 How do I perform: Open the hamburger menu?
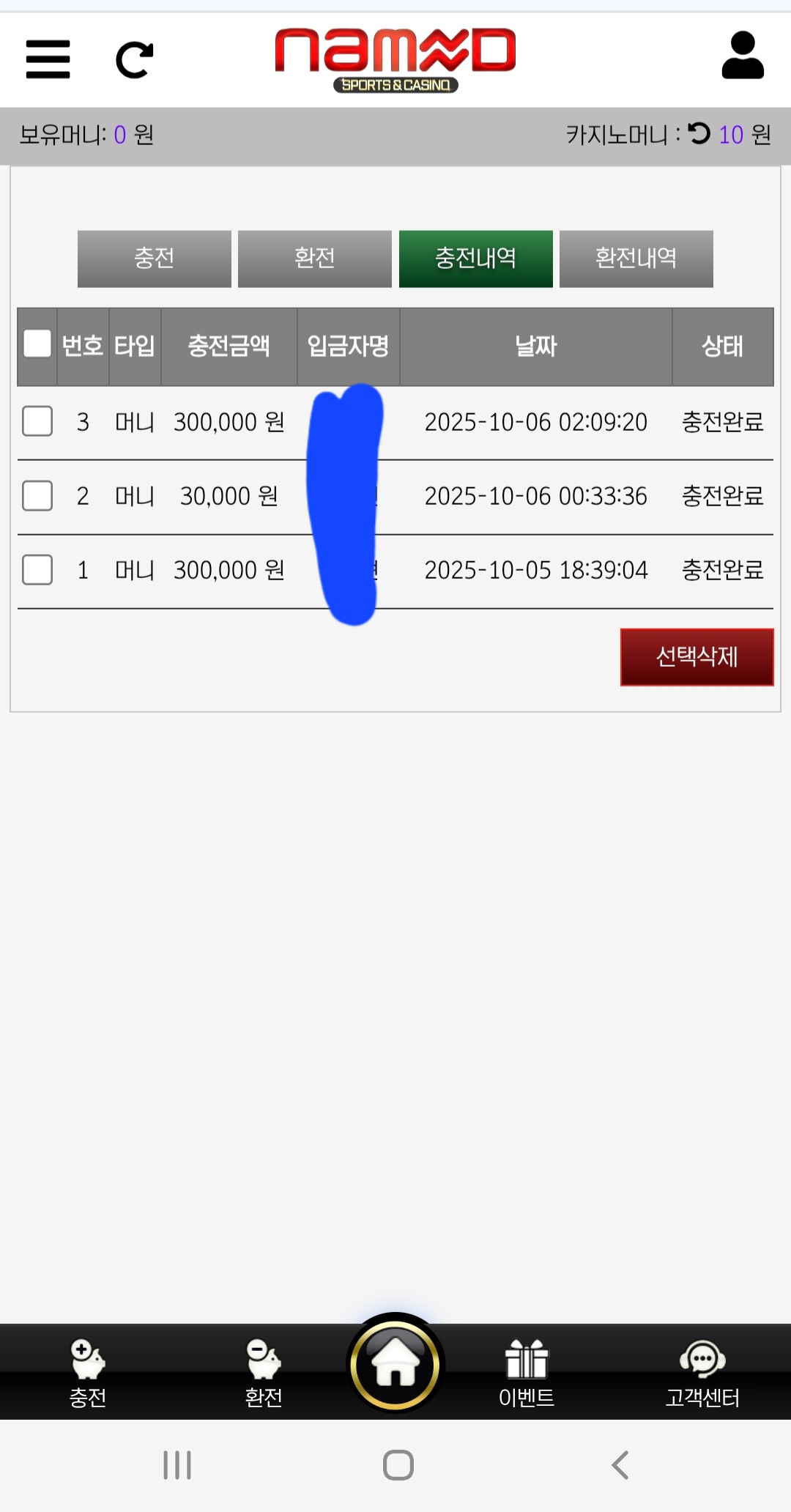coord(48,59)
